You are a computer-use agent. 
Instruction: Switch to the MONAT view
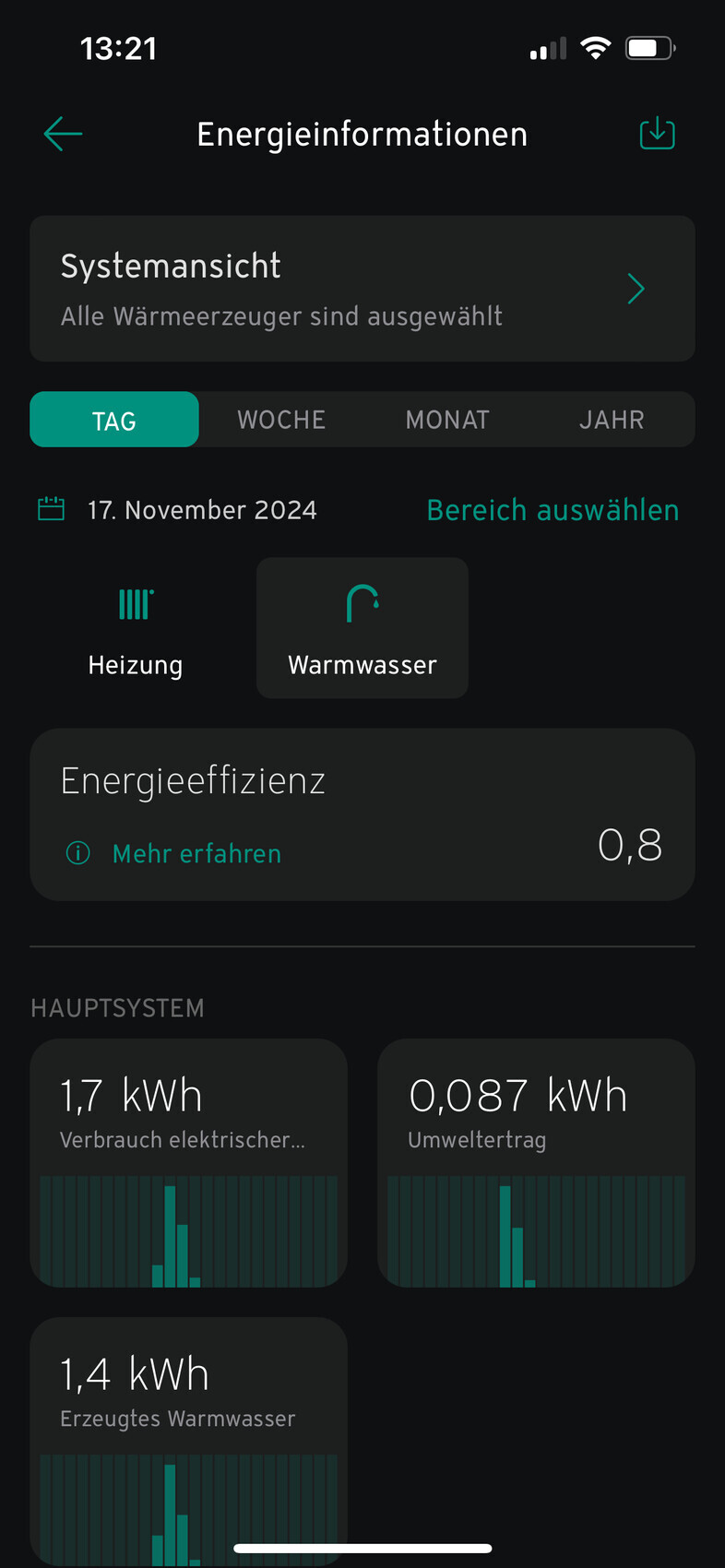click(x=447, y=420)
